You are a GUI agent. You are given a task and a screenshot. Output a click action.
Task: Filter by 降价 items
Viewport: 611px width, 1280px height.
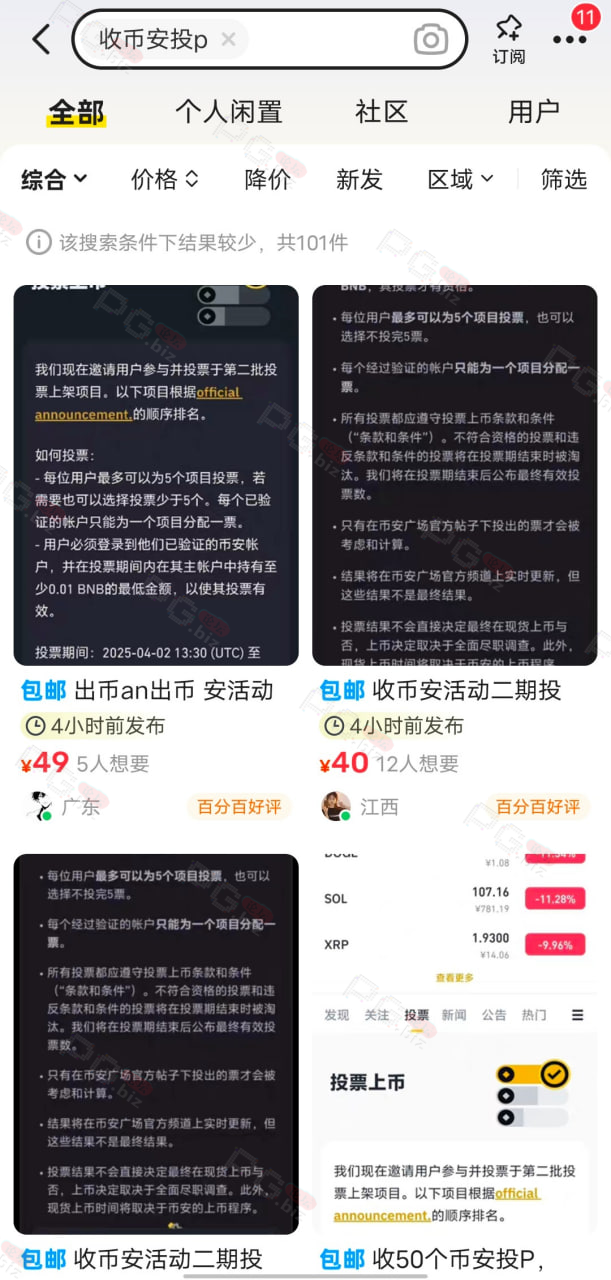click(267, 179)
